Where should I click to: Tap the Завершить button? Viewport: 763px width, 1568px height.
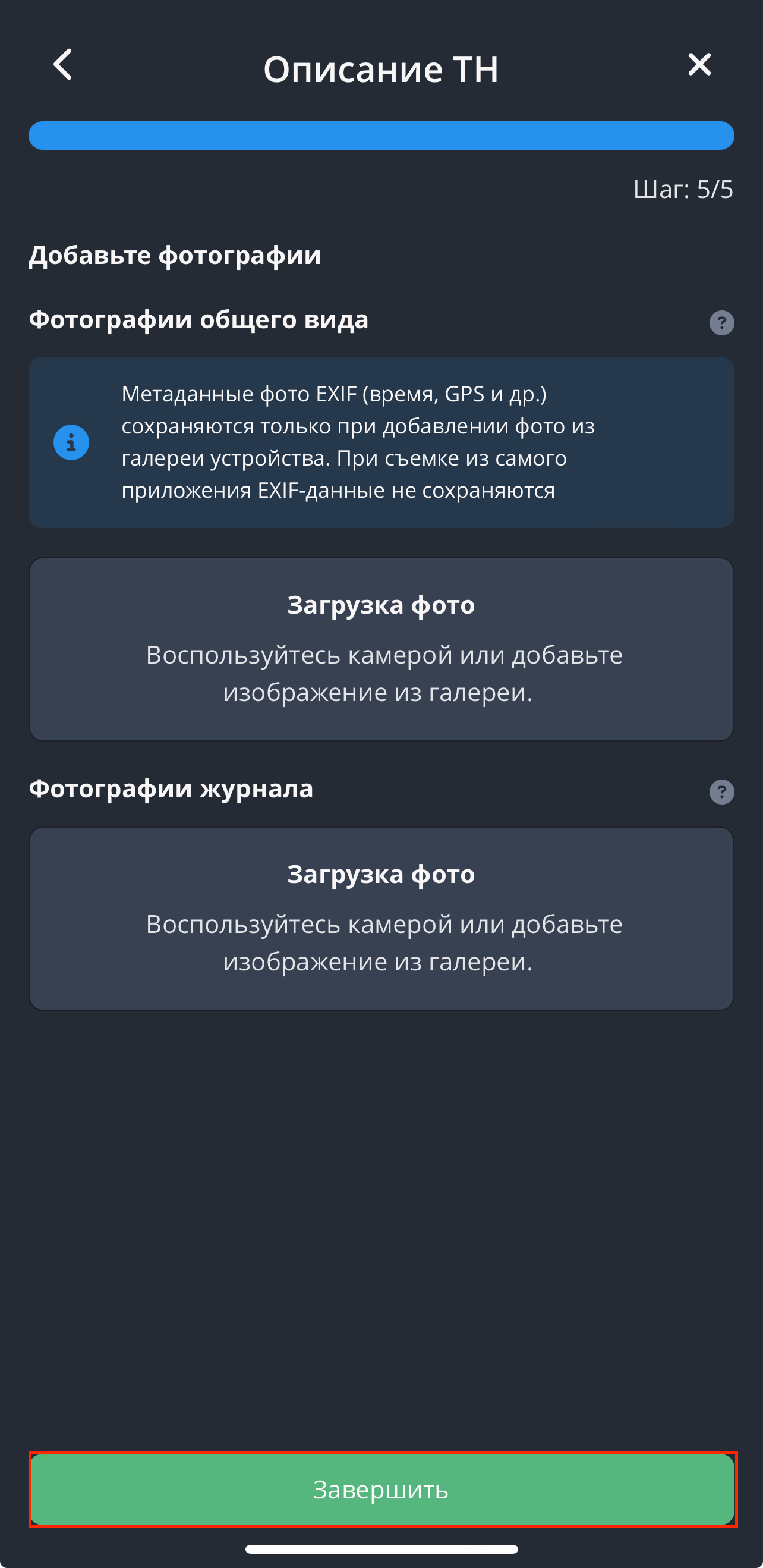[x=381, y=1490]
